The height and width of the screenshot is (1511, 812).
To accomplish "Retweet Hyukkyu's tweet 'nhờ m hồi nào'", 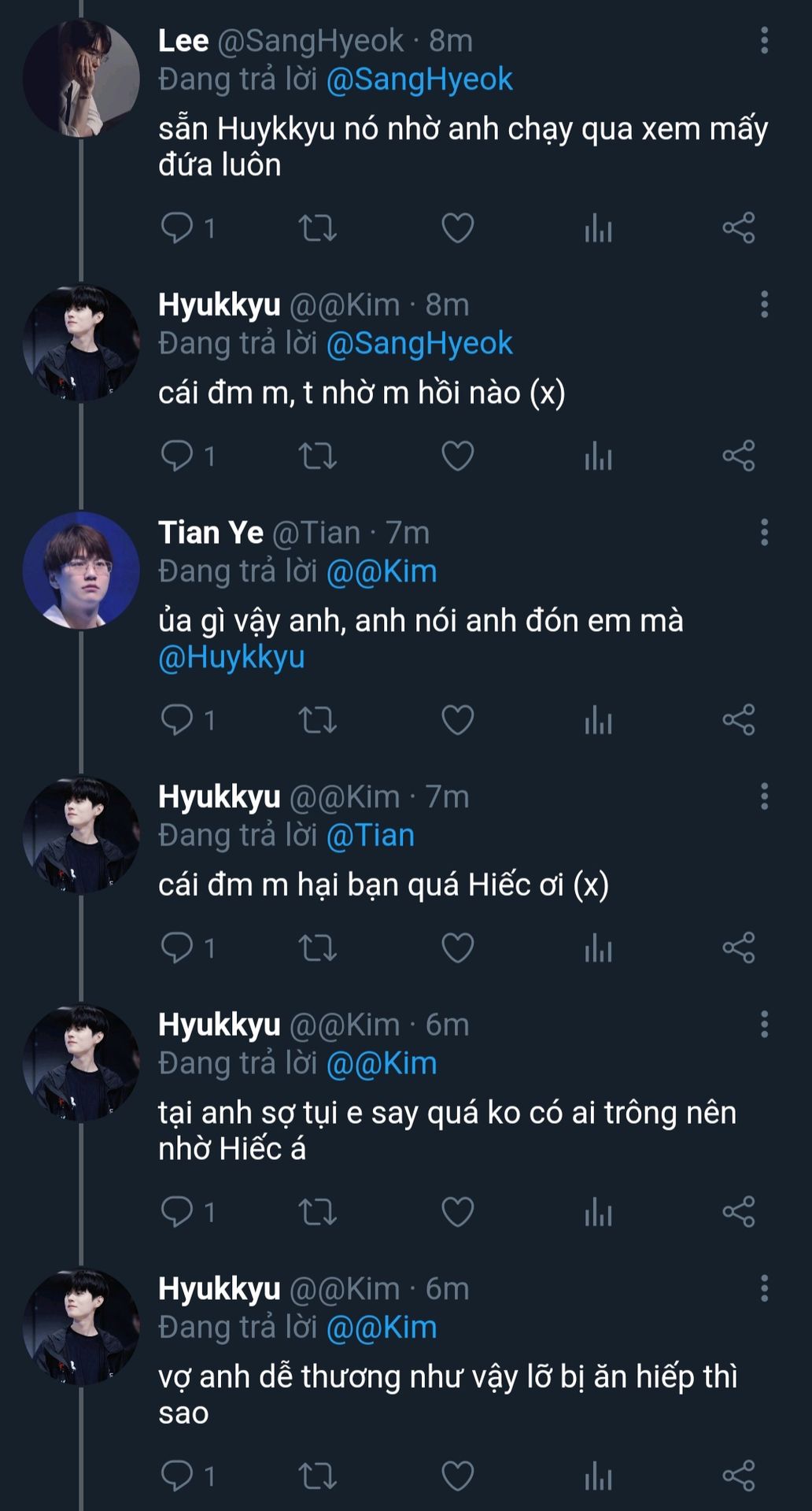I will click(317, 456).
